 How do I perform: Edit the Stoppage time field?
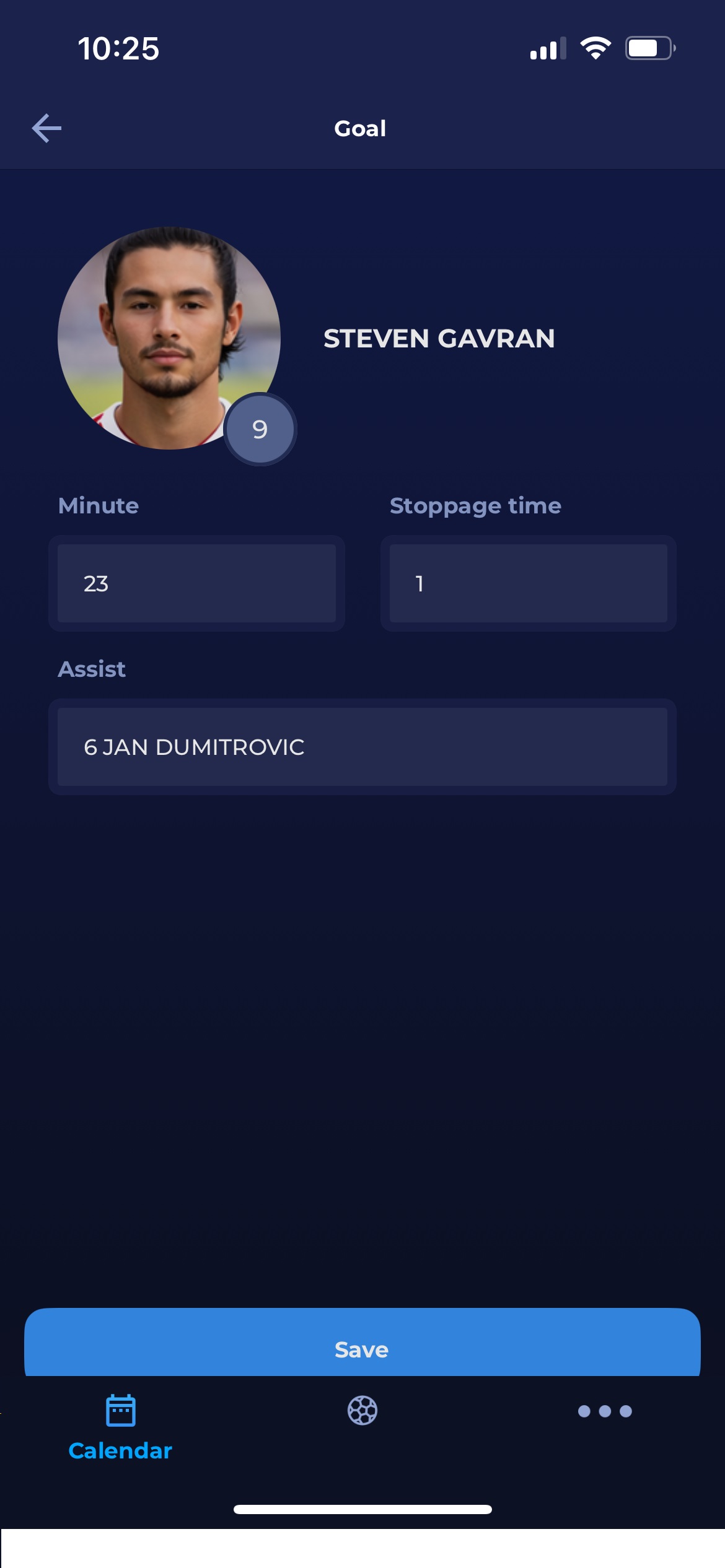point(528,583)
